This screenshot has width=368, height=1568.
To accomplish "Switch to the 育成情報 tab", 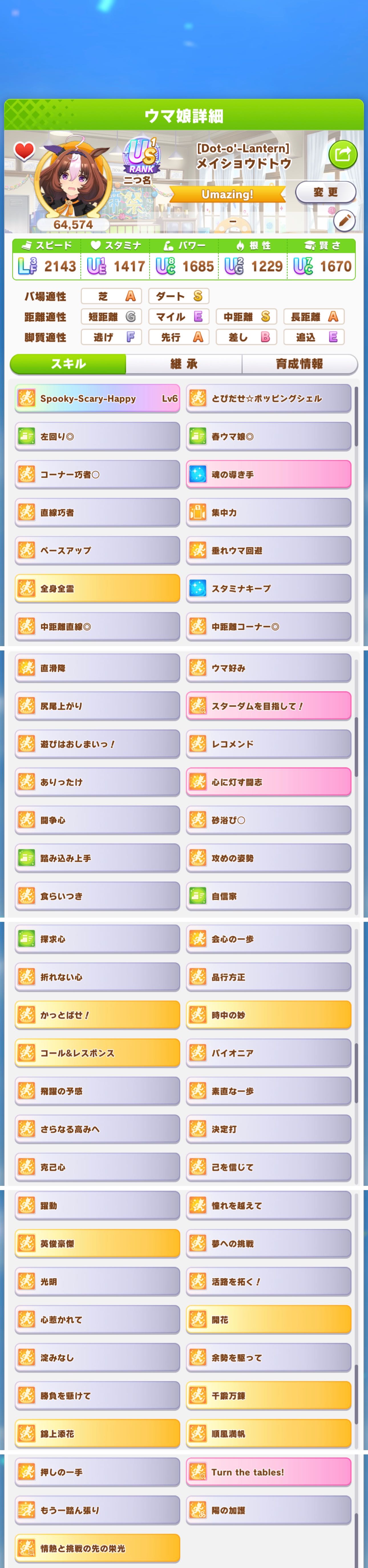I will (x=299, y=364).
